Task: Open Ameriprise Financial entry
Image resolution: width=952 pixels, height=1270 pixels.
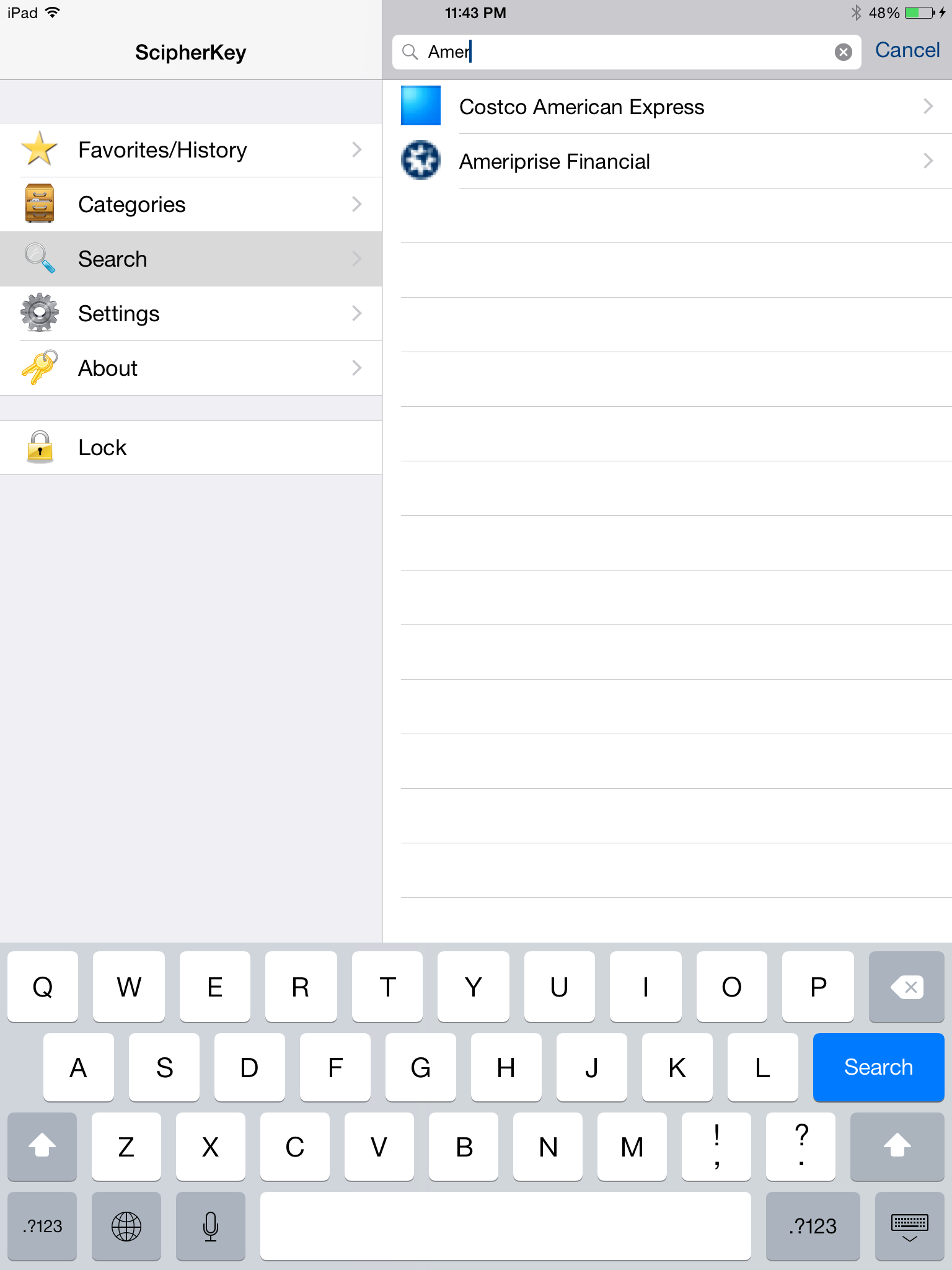Action: click(666, 162)
